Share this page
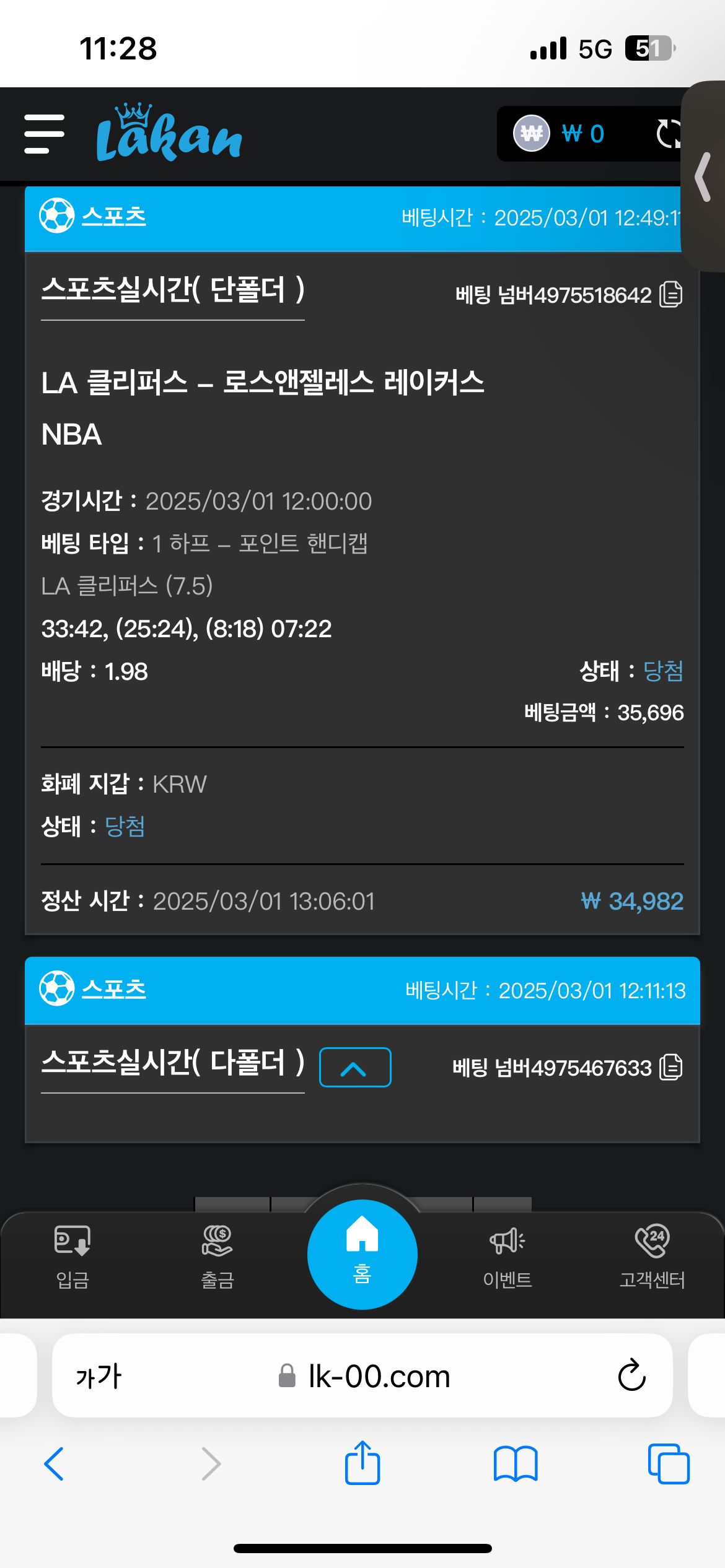 (x=362, y=1464)
